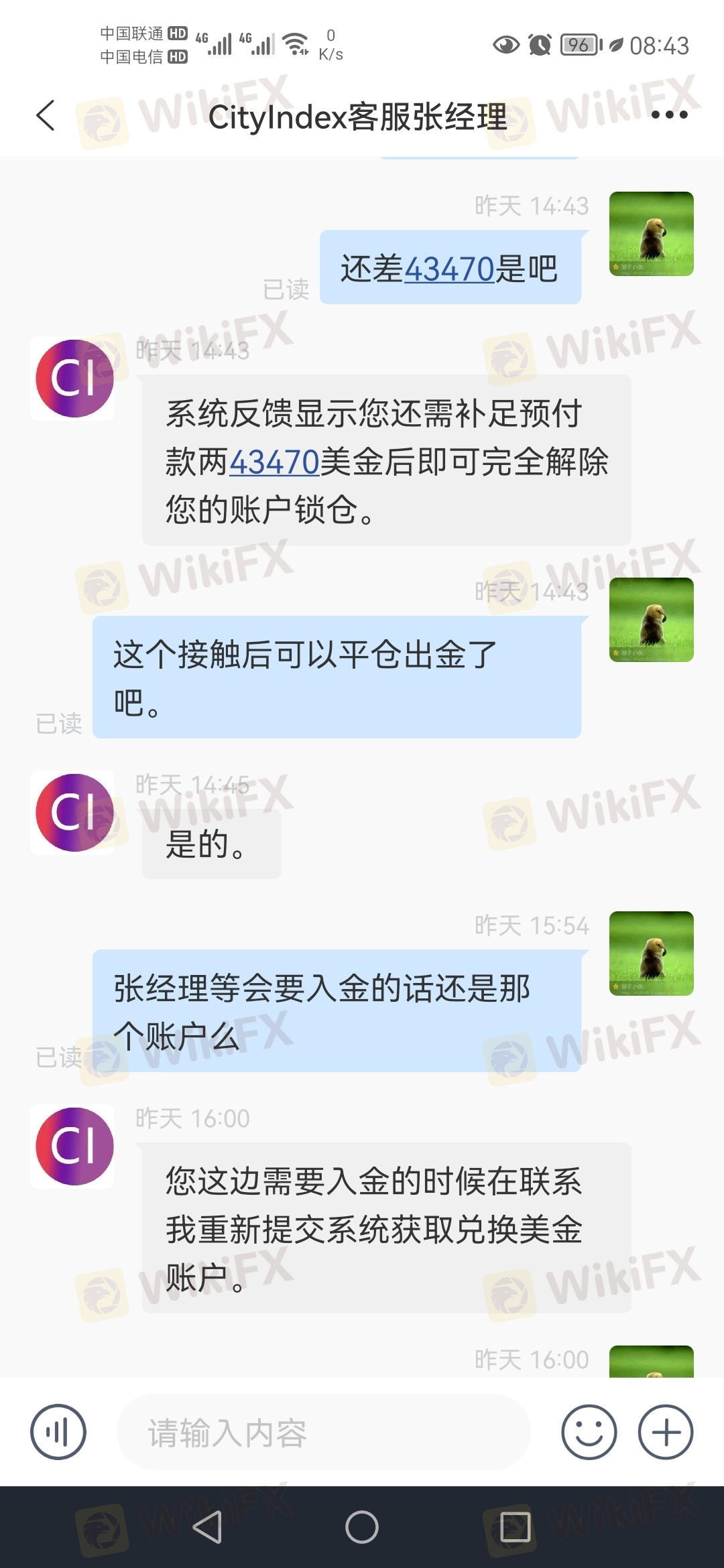The height and width of the screenshot is (1568, 724).
Task: View CI avatar beside the 是的 reply
Action: click(x=72, y=812)
